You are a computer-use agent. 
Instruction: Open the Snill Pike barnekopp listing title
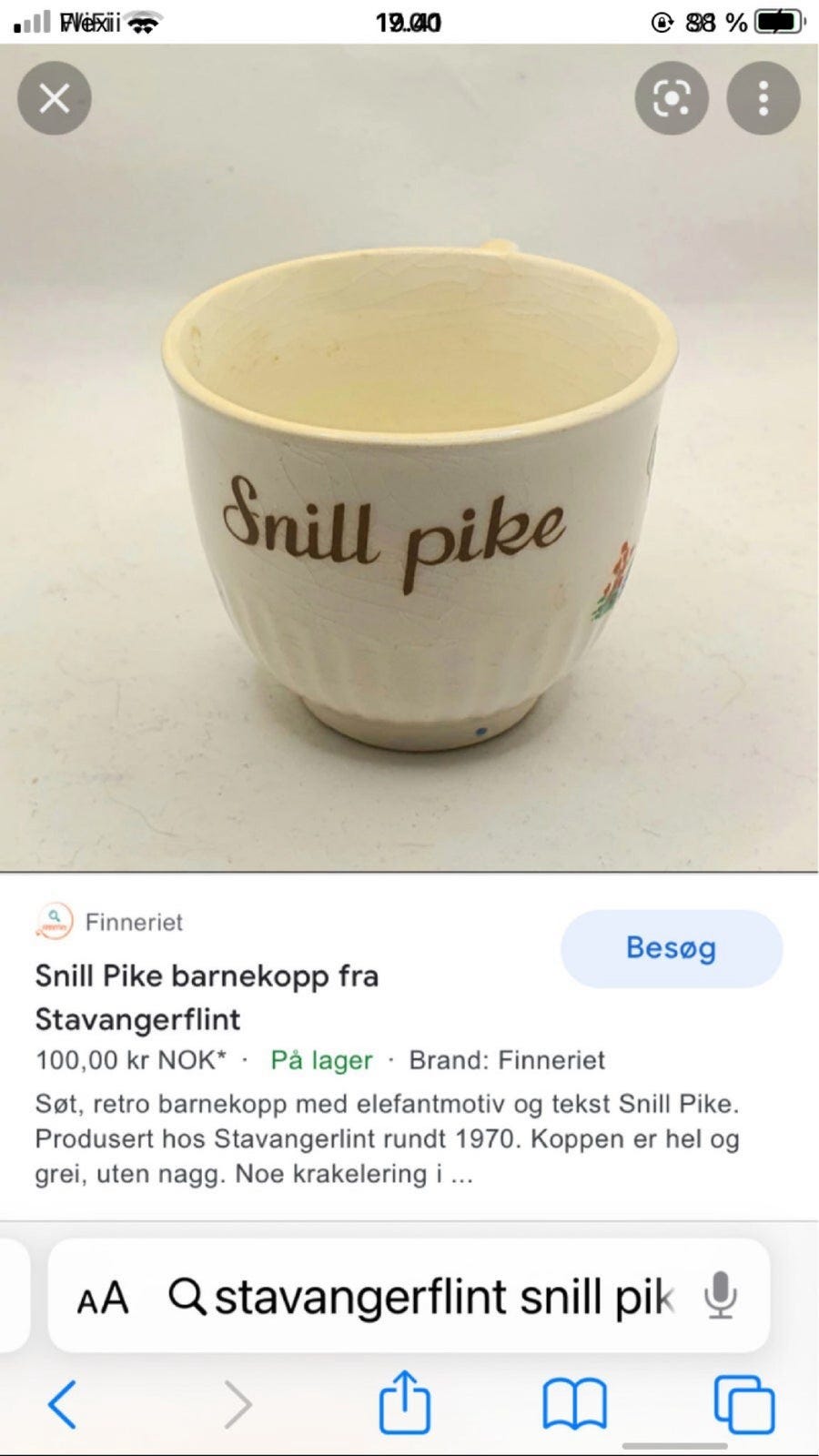[x=207, y=996]
